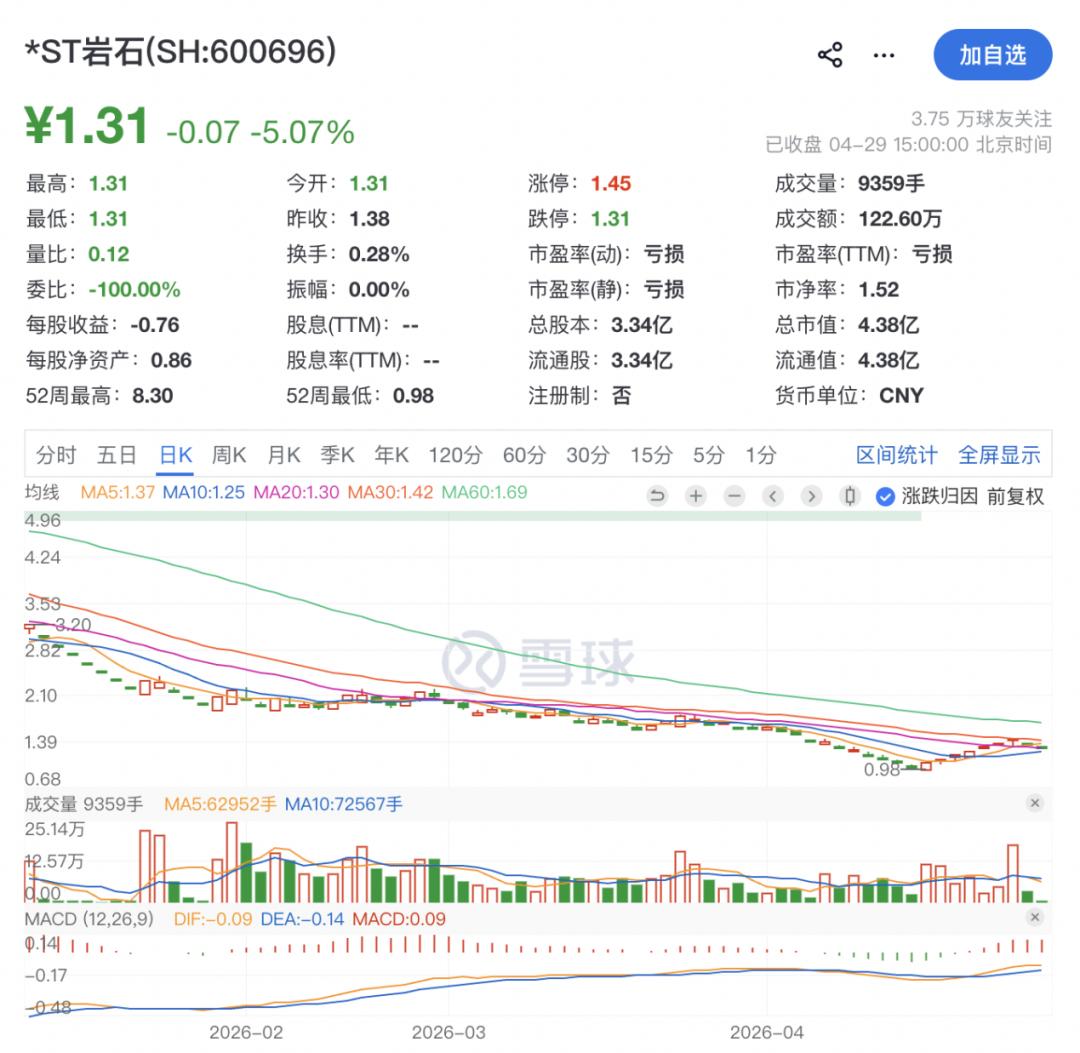1080x1053 pixels.
Task: Show the 周K weekly candlestick chart
Action: point(229,456)
